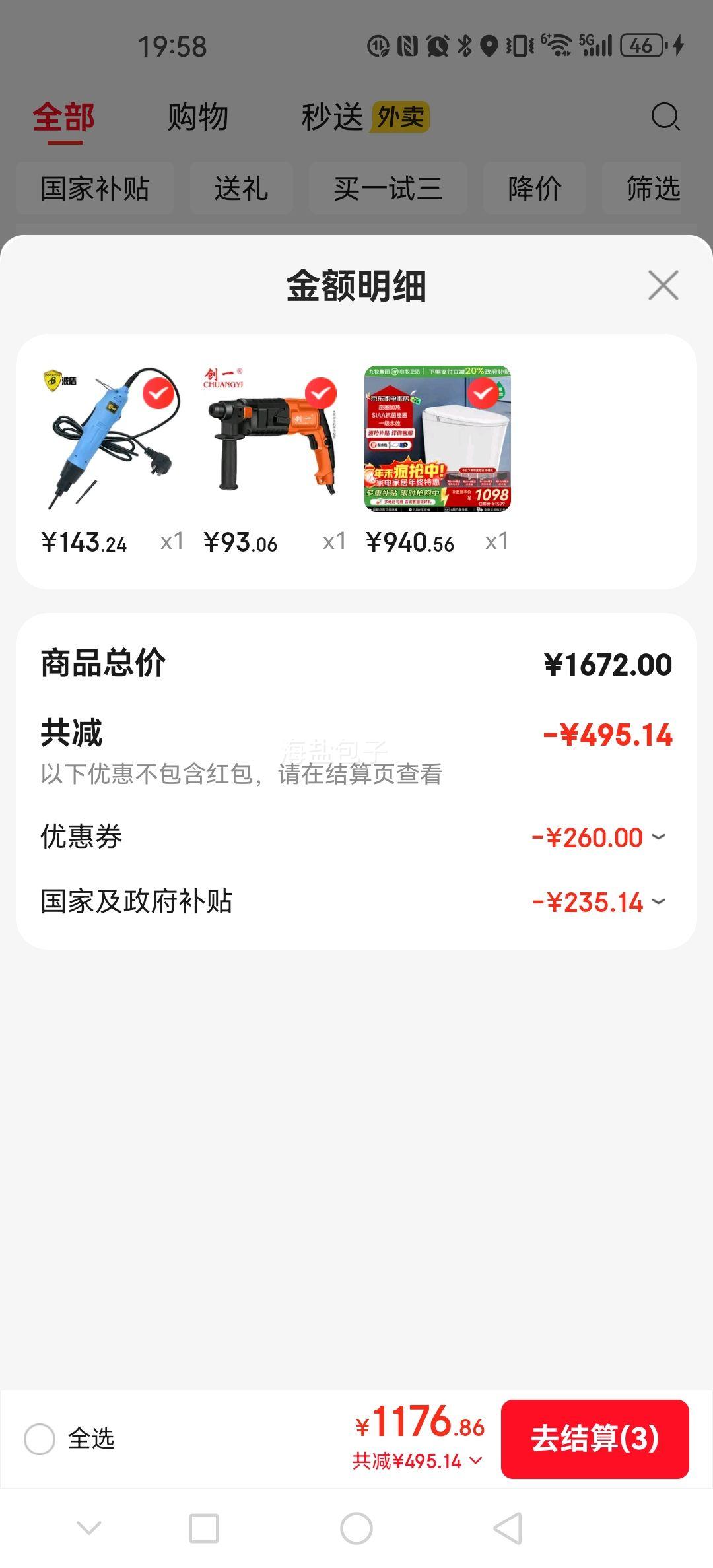
Task: Toggle the 全选 select-all checkbox
Action: tap(40, 1439)
